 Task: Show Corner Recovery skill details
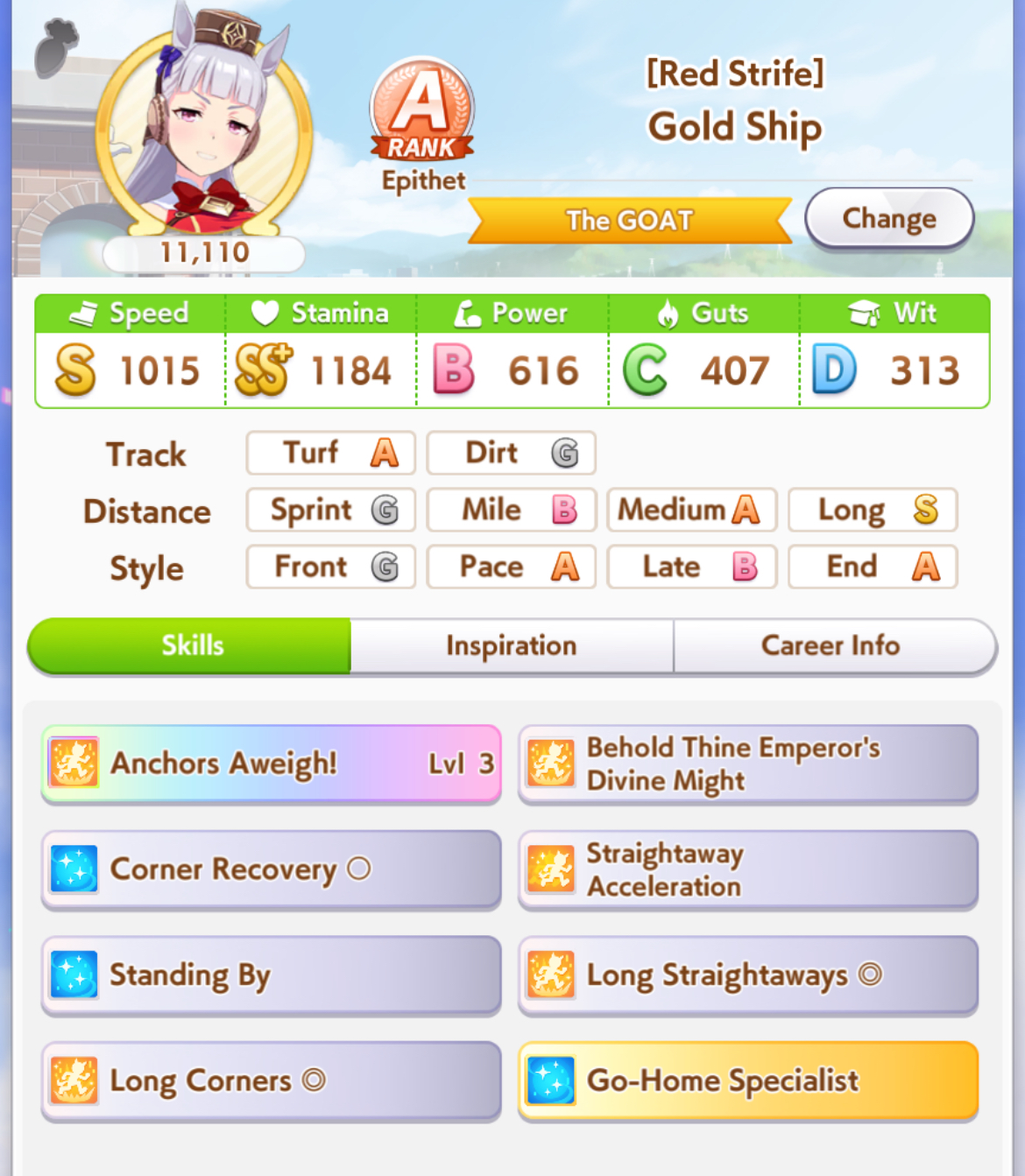coord(271,870)
